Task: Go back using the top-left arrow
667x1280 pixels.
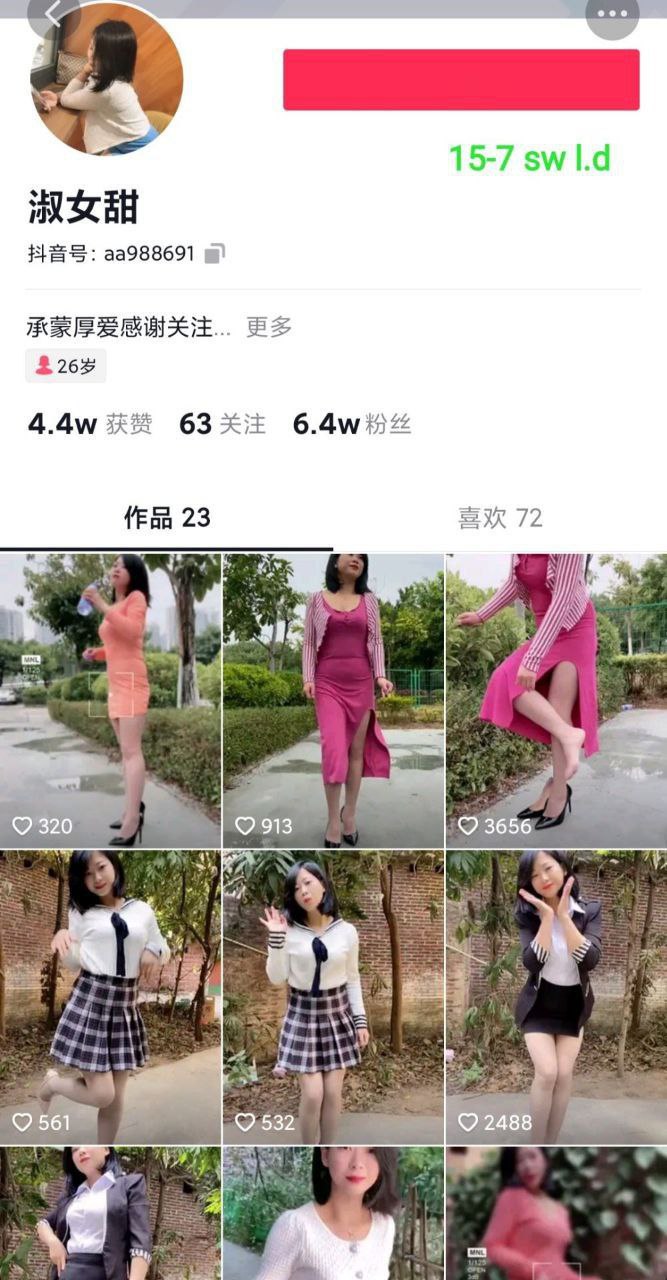Action: pos(53,12)
